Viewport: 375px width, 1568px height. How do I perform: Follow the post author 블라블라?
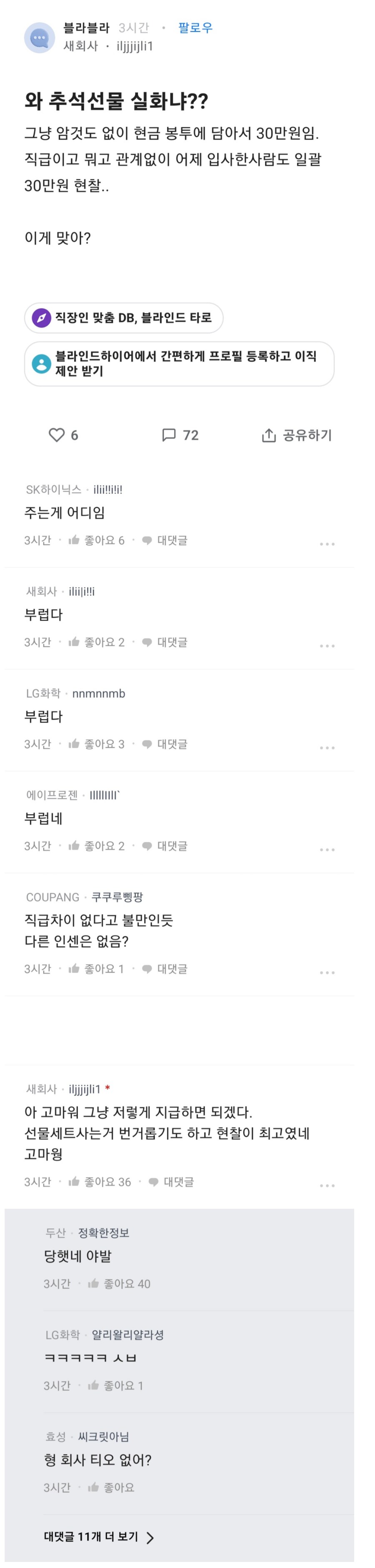point(195,28)
